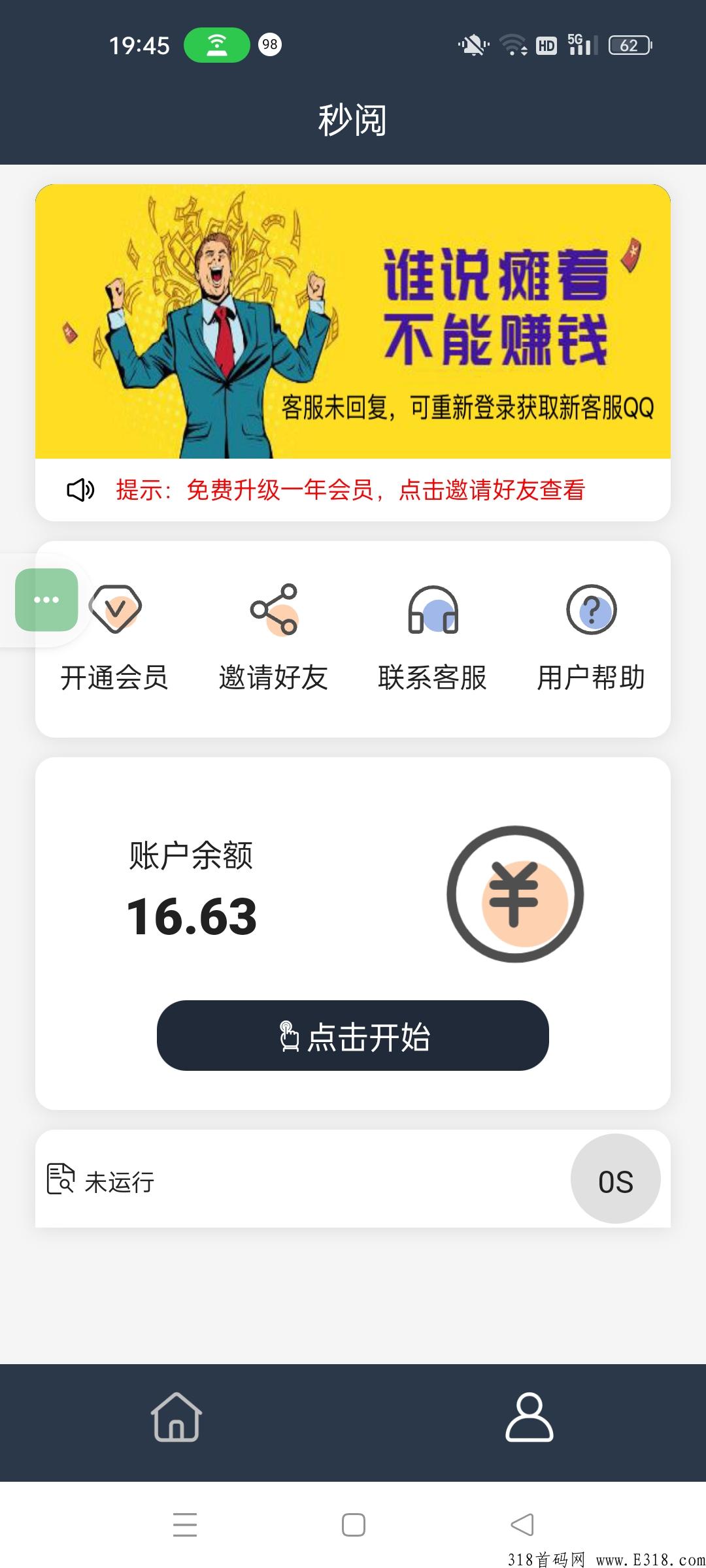This screenshot has height=1568, width=706.
Task: Tap the 0S countdown progress circle
Action: point(614,1178)
